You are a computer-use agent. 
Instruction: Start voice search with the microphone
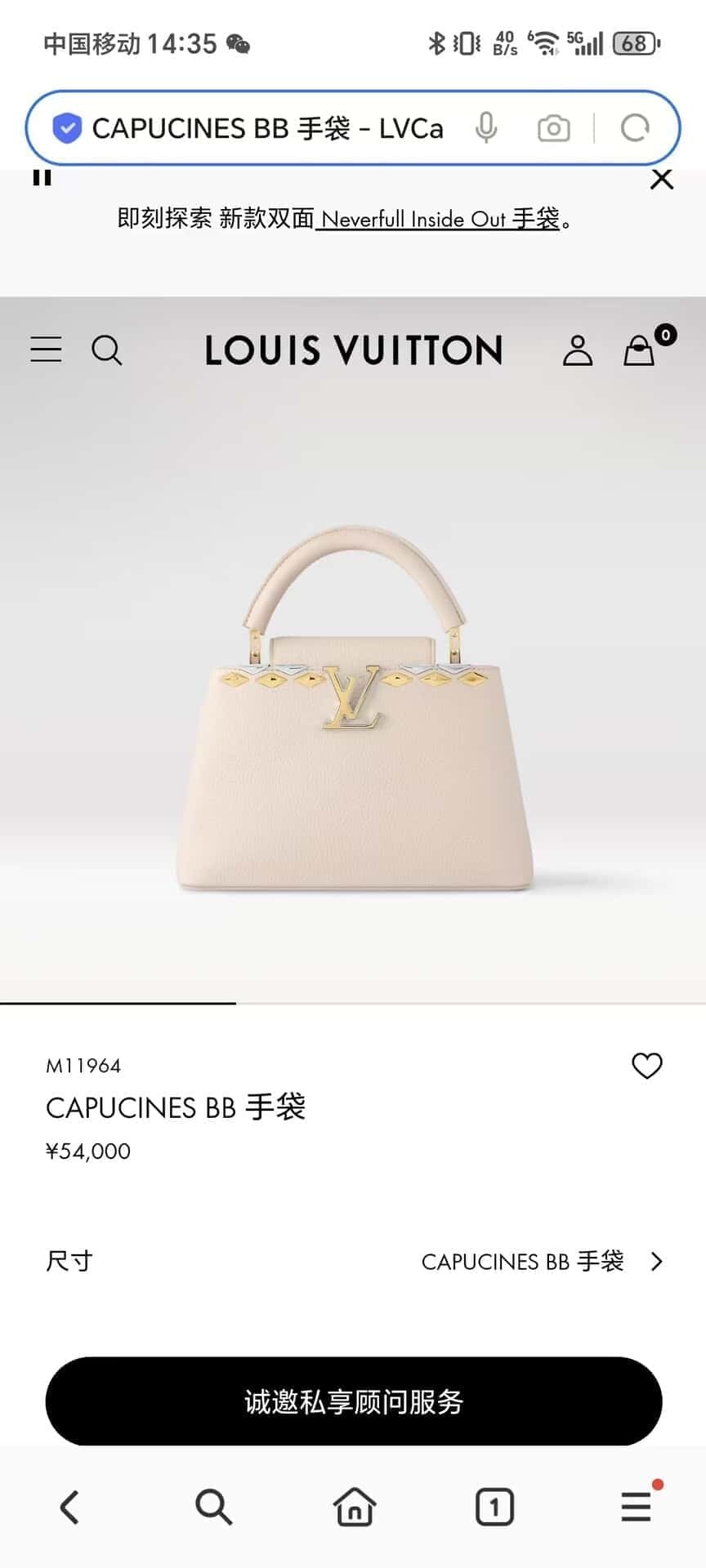point(486,128)
